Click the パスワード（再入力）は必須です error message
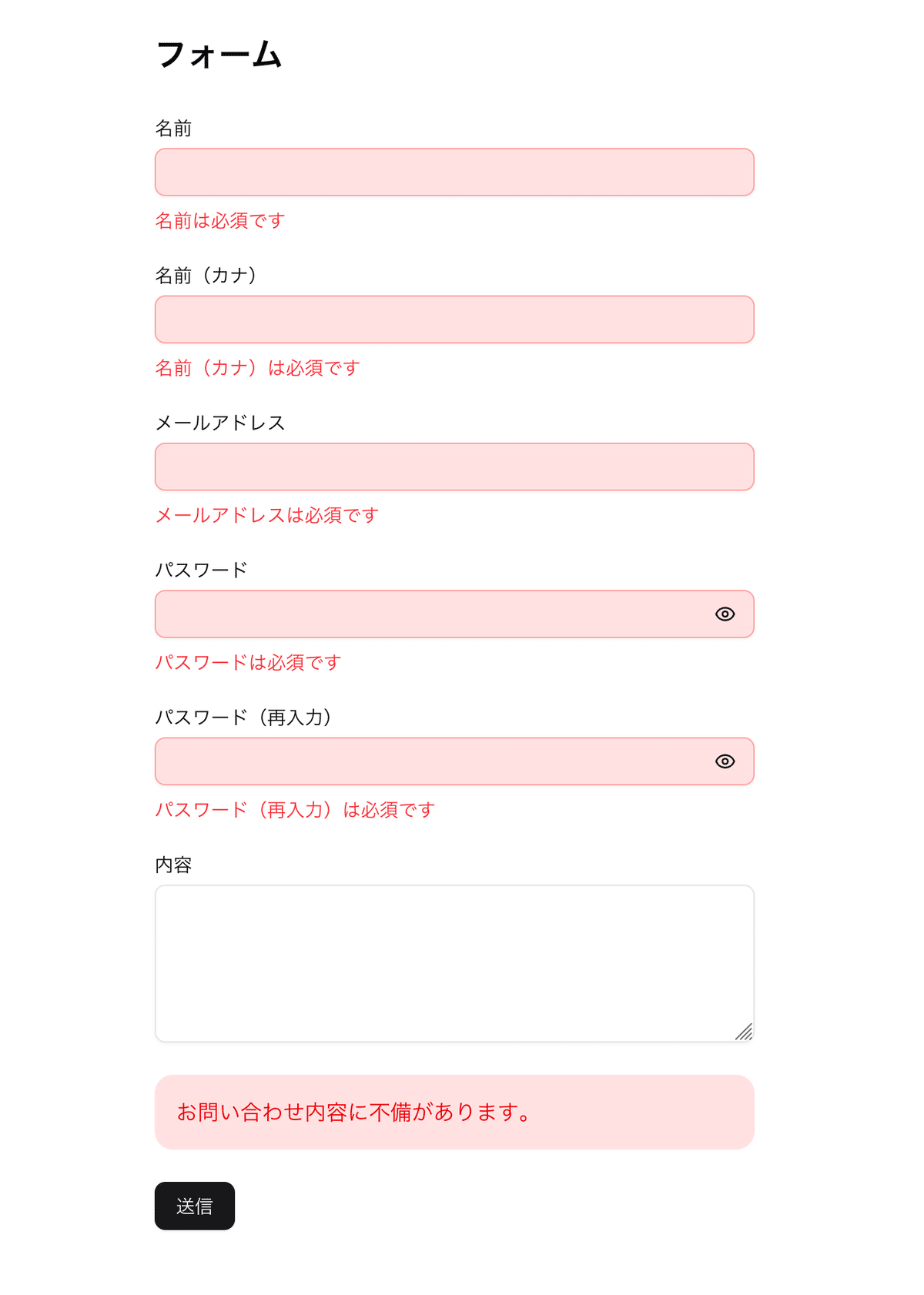The width and height of the screenshot is (924, 1295). [x=294, y=810]
